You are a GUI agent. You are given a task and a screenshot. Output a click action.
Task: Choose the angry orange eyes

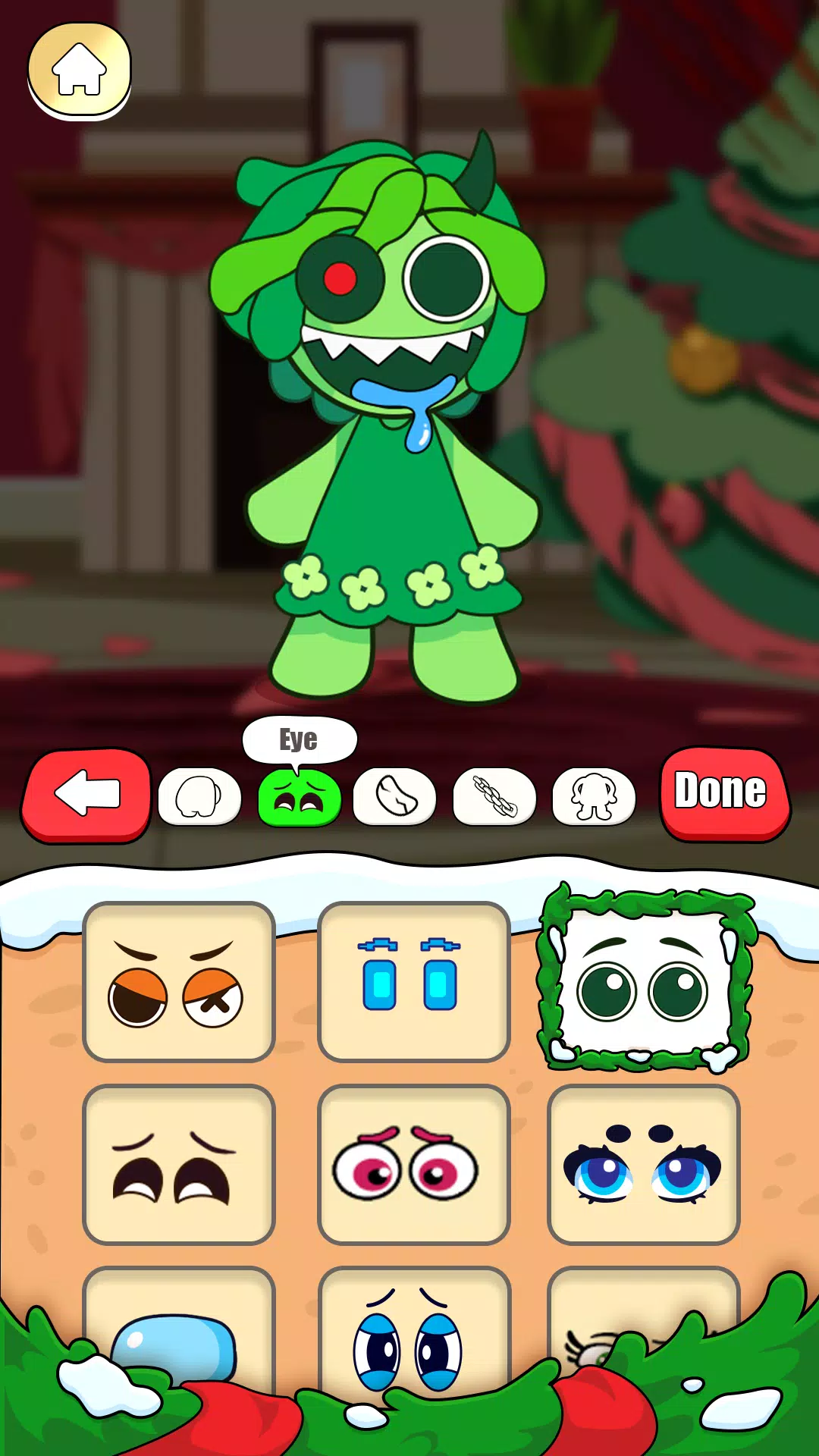click(x=178, y=982)
